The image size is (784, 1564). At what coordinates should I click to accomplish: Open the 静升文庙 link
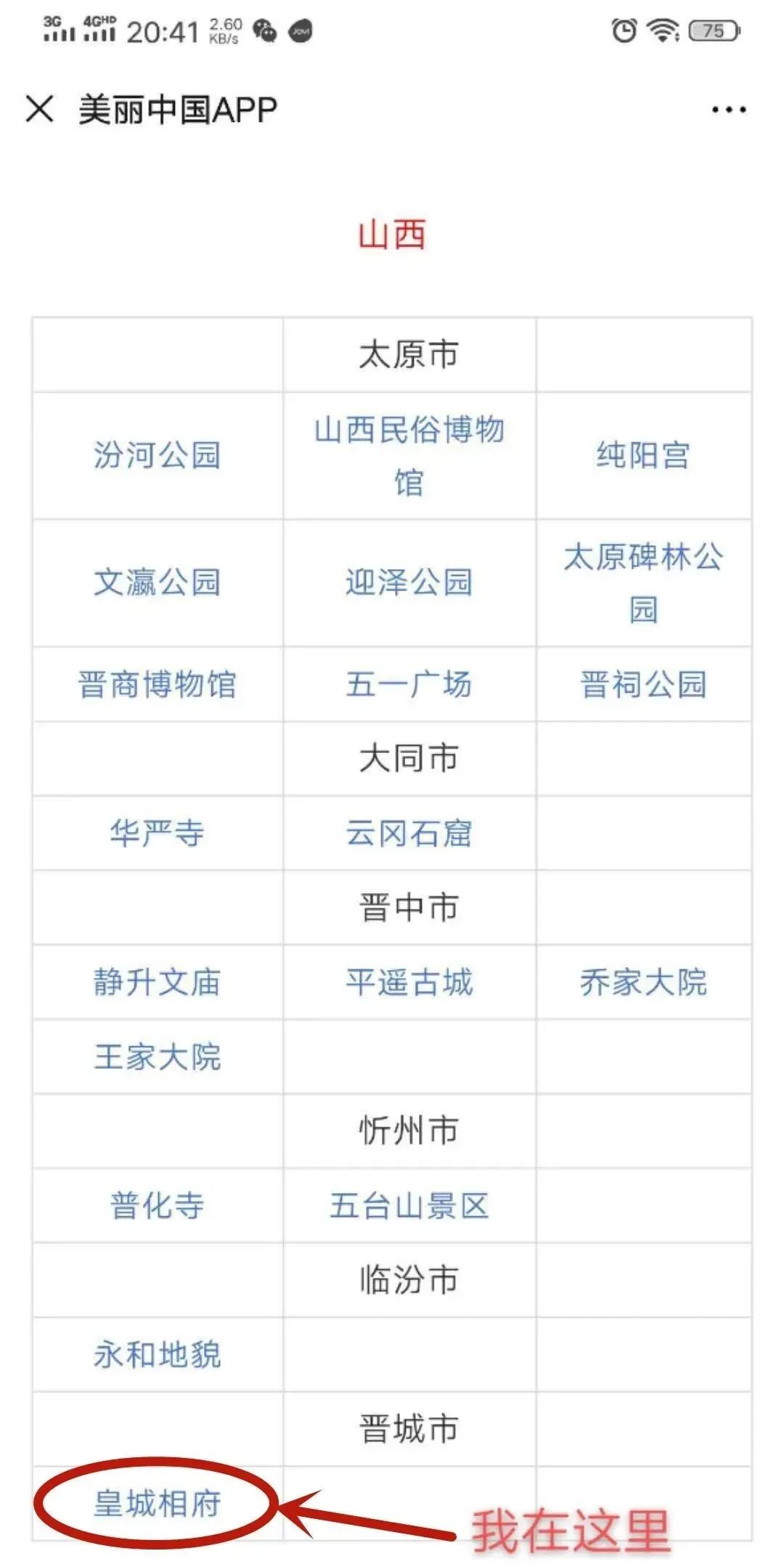pyautogui.click(x=157, y=982)
